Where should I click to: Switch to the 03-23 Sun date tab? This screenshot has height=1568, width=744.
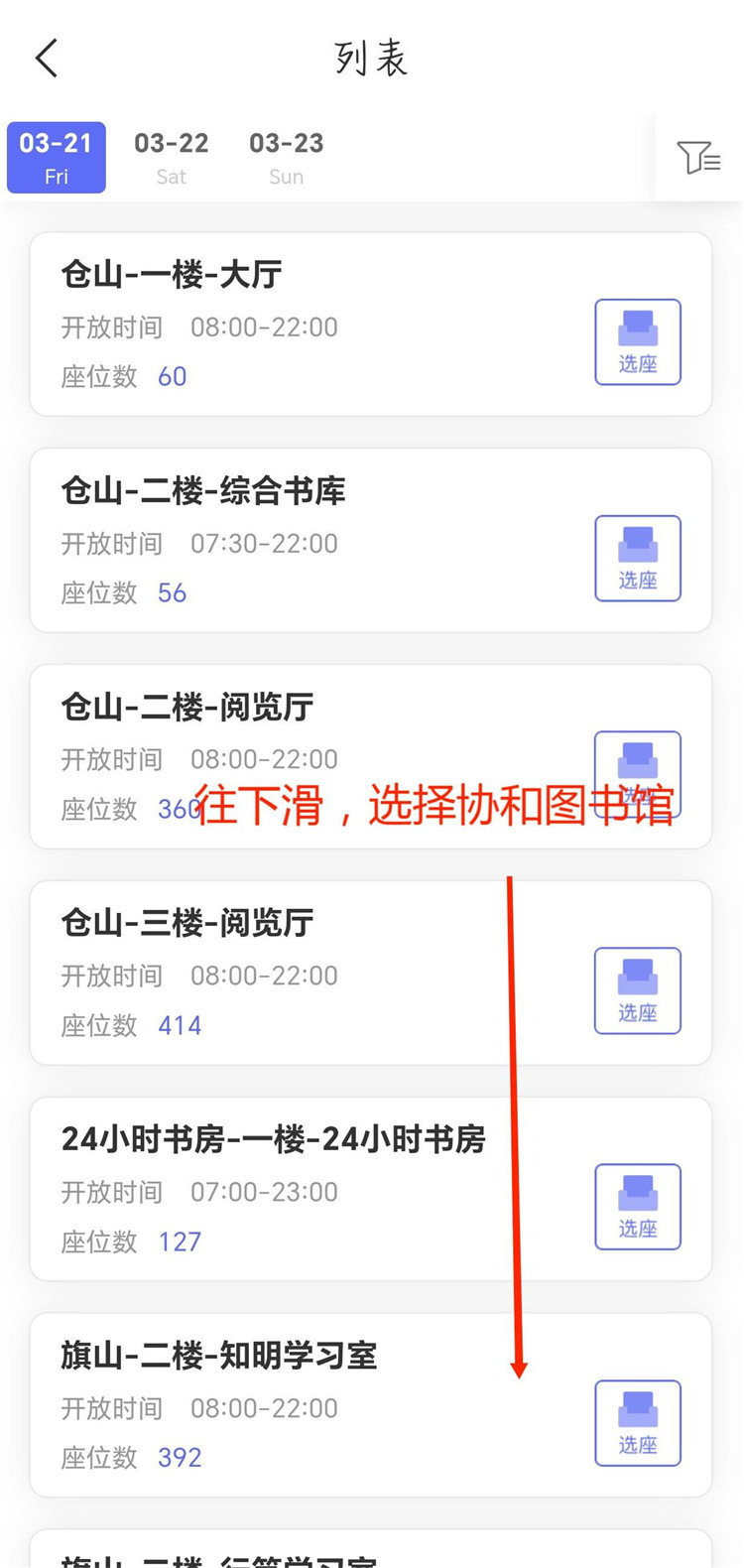[286, 158]
